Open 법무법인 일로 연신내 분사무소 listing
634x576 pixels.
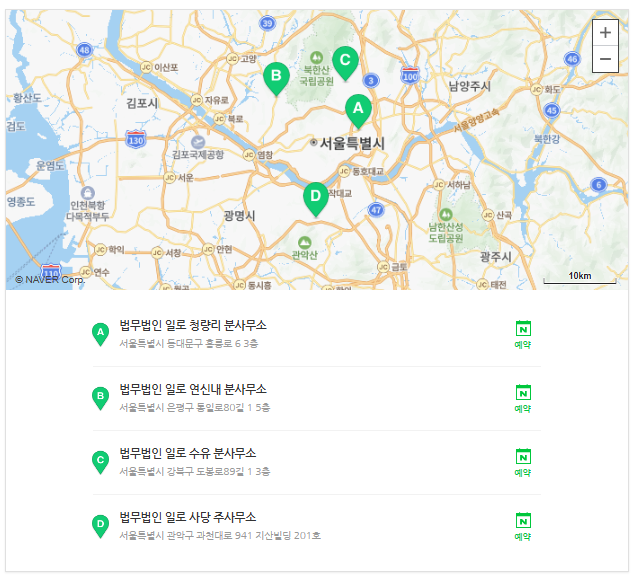pos(192,389)
